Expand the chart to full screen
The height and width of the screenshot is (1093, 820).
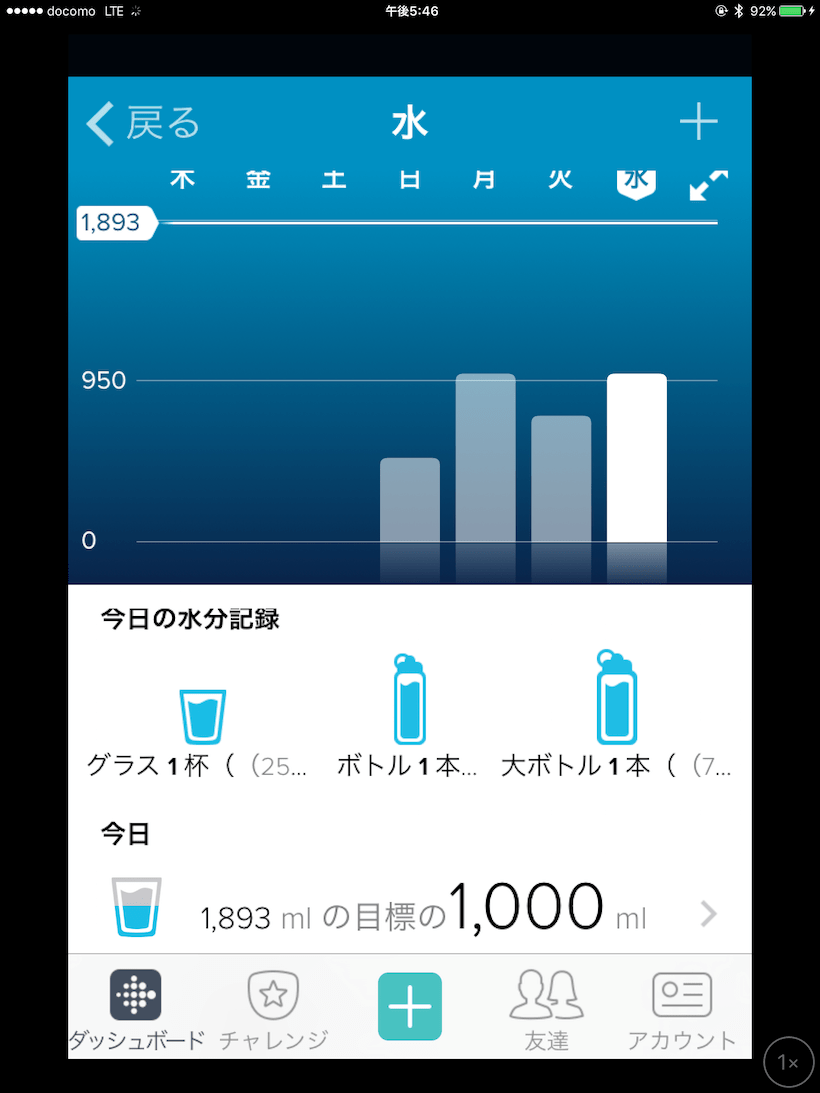708,184
